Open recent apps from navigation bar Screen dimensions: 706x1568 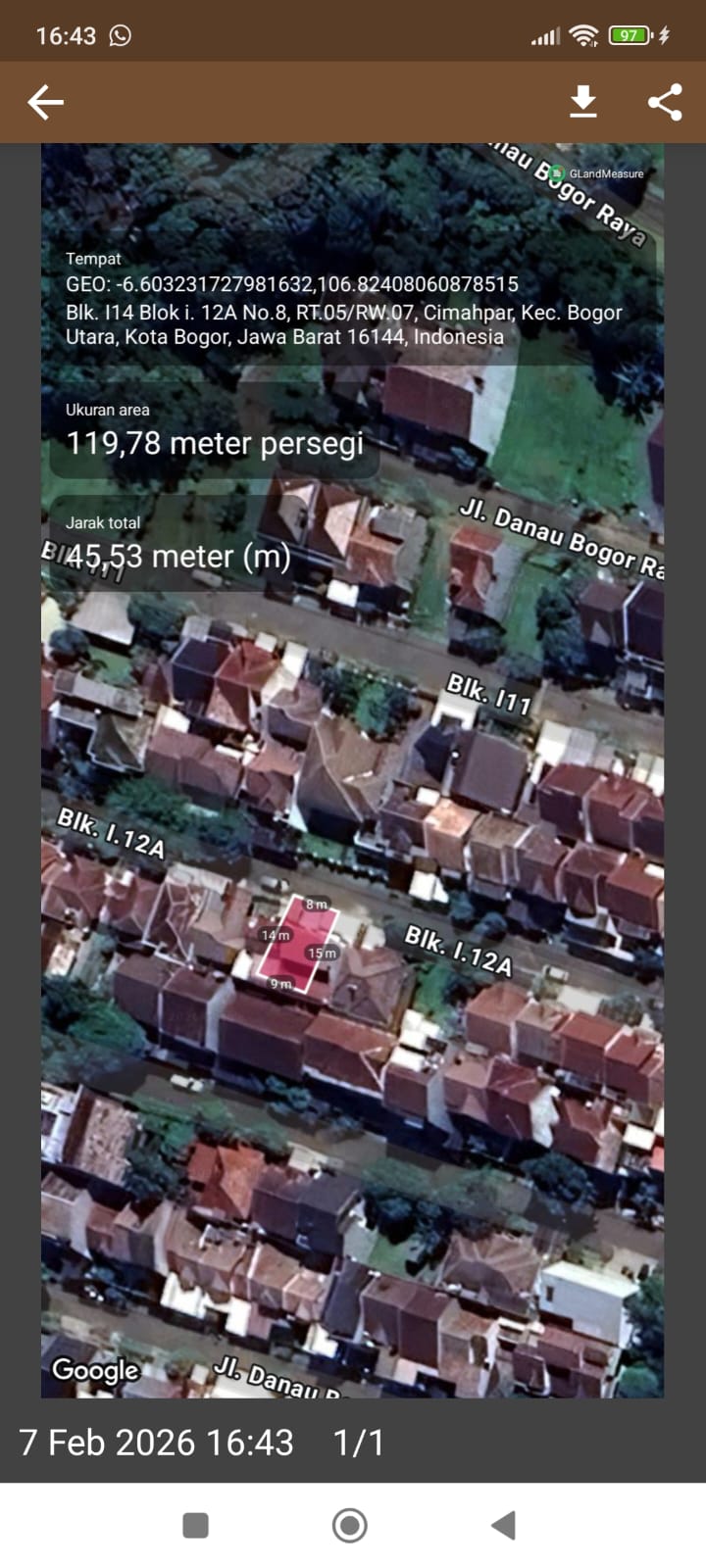pos(196,1525)
